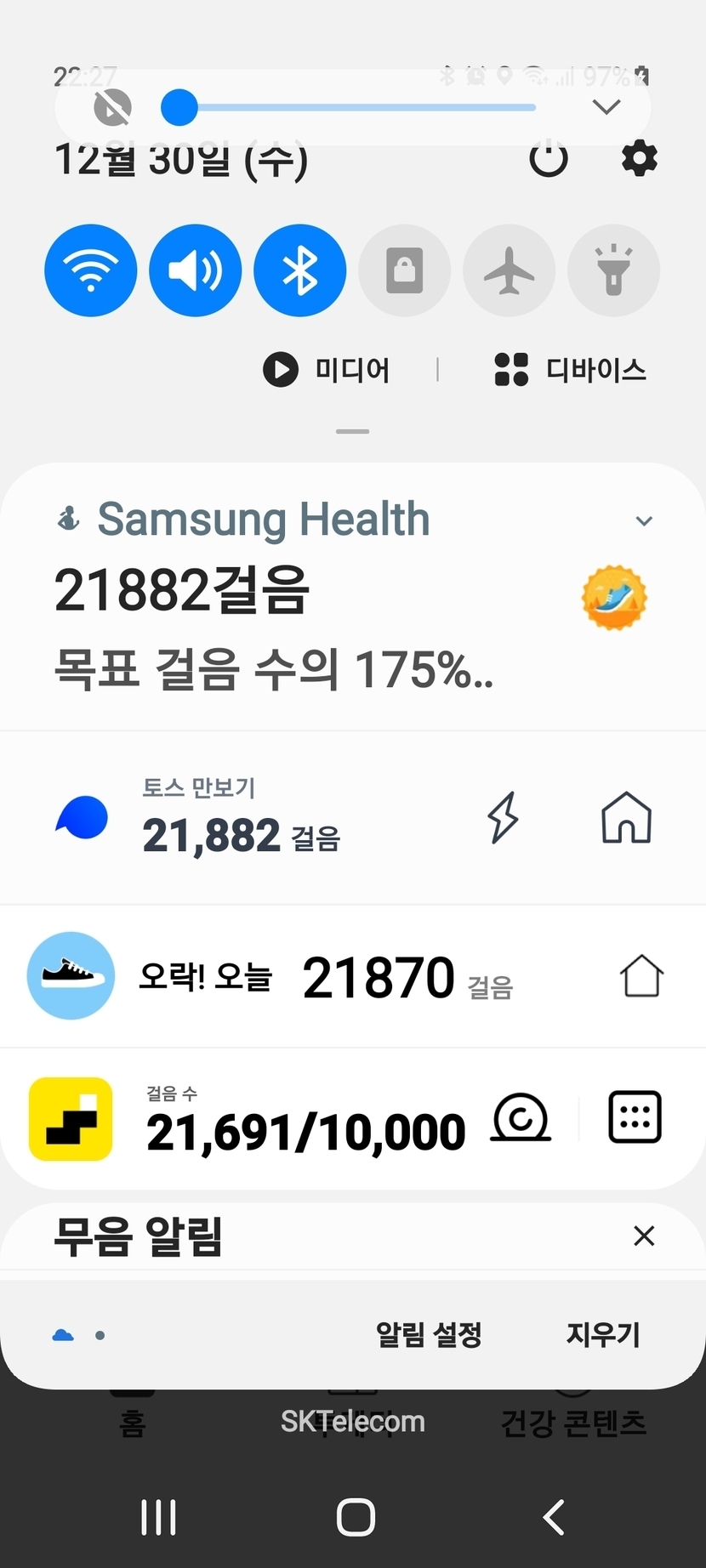Open 알림 설정 notification settings
The height and width of the screenshot is (1568, 706).
coord(430,1334)
